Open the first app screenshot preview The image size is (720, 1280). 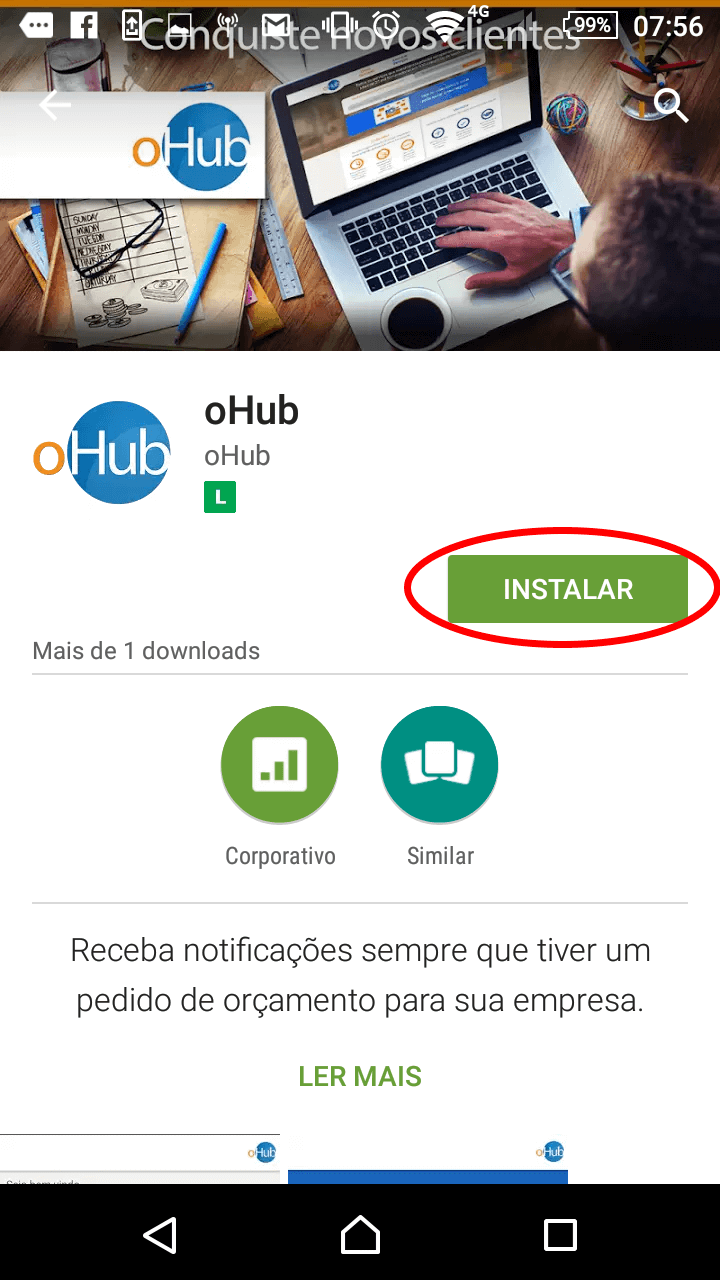140,1160
